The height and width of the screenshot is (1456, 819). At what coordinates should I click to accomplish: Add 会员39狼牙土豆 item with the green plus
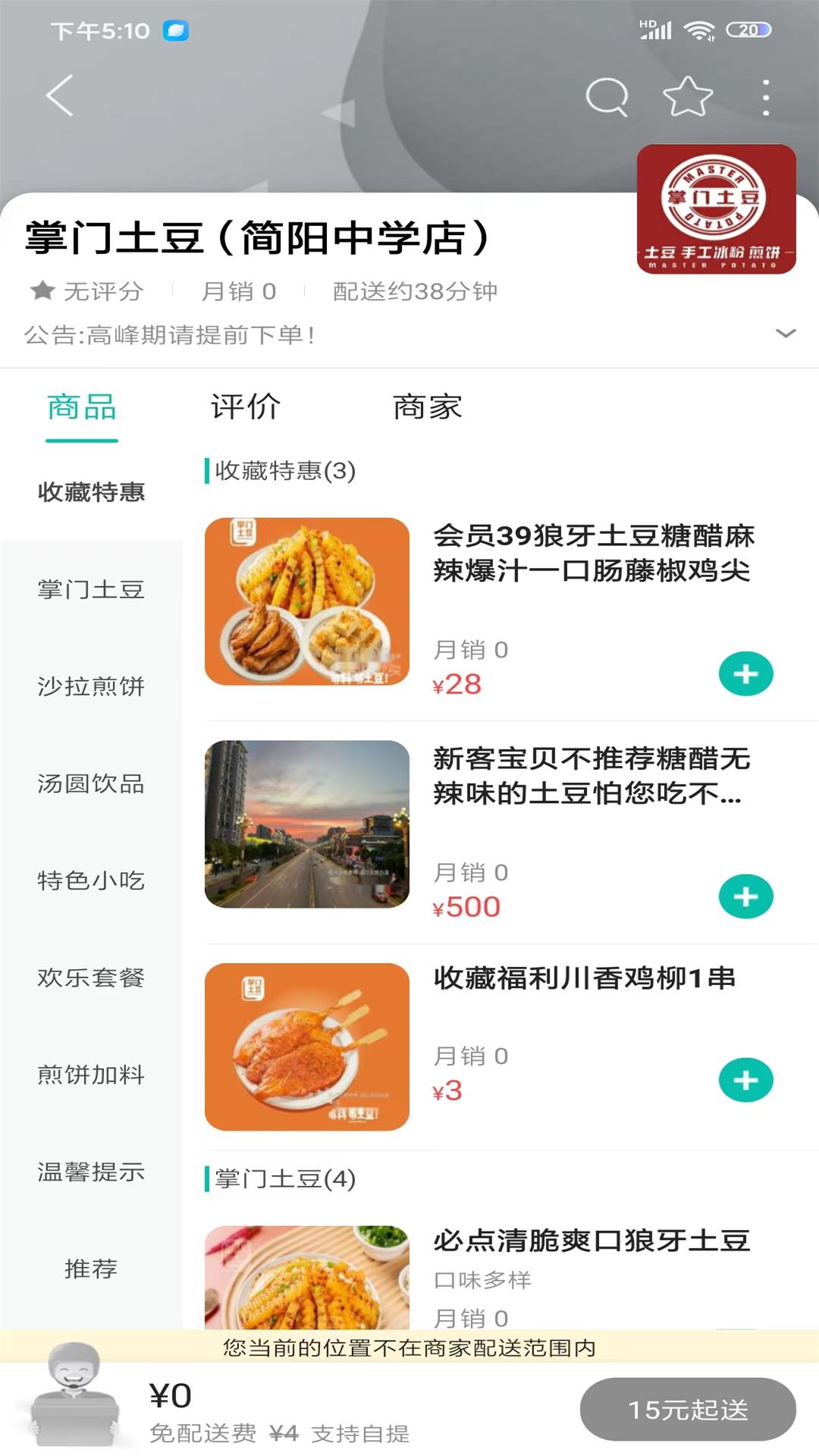point(746,673)
